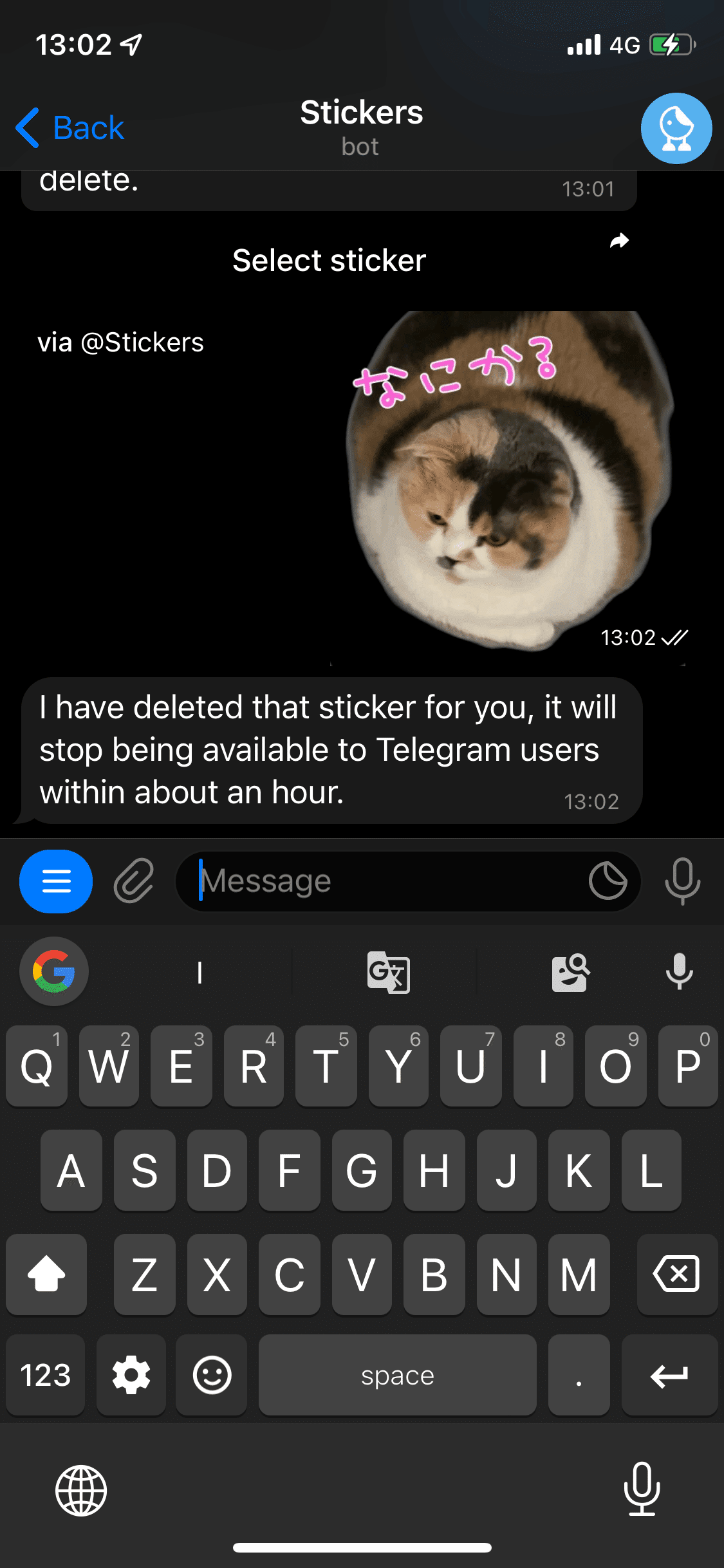This screenshot has width=724, height=1568.
Task: Open the cat sticker
Action: click(510, 480)
